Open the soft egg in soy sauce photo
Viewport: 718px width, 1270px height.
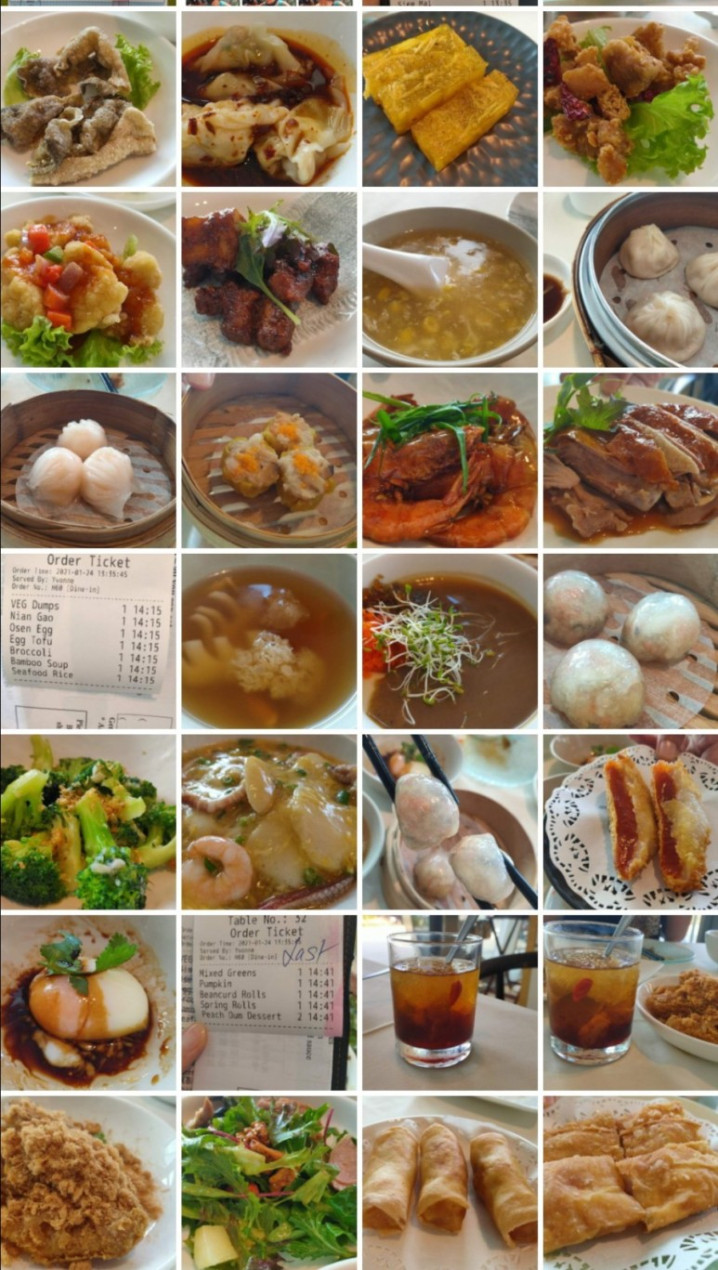pos(88,1002)
